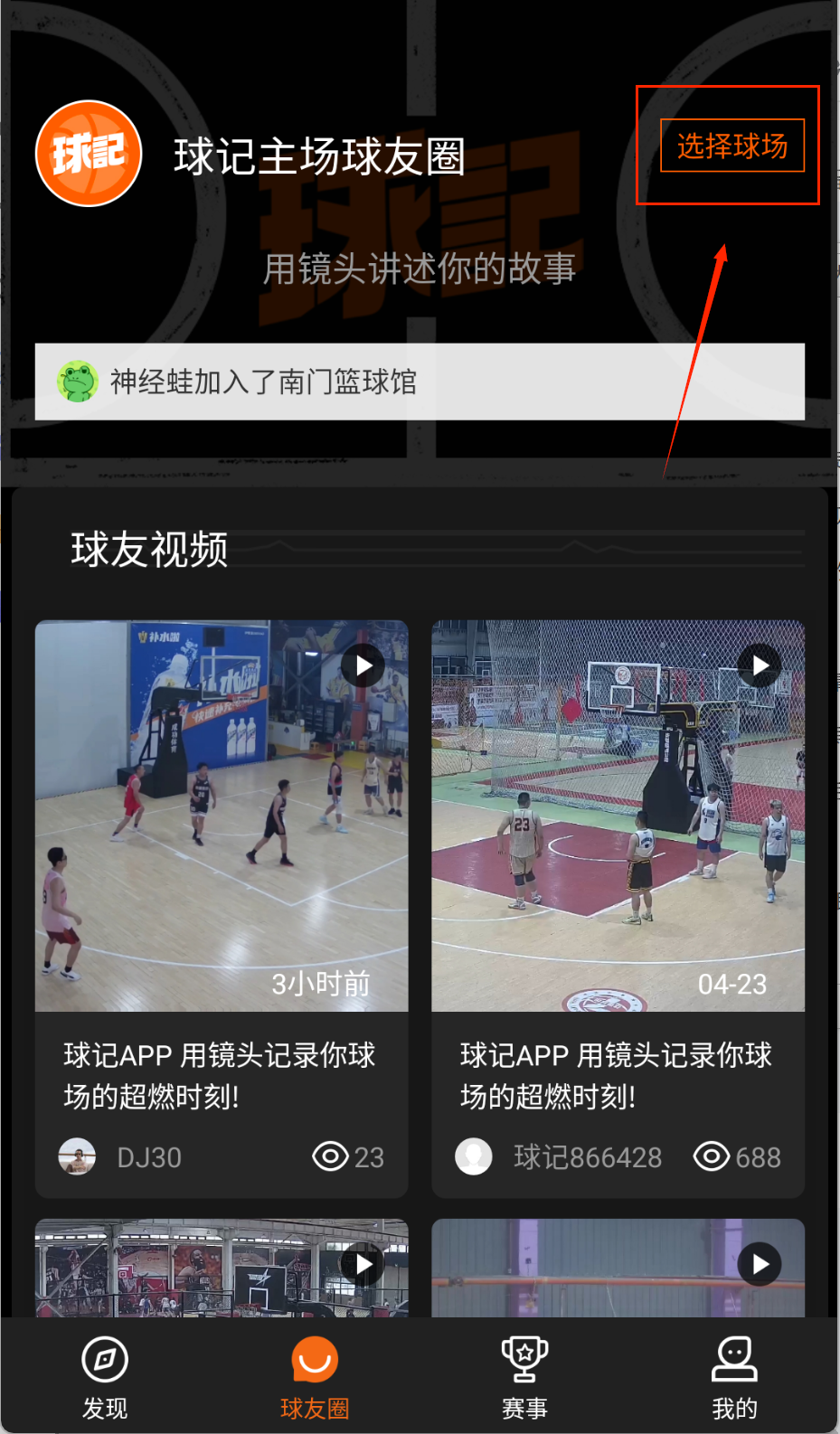The width and height of the screenshot is (840, 1434).
Task: Open the 我的 tab
Action: tap(734, 1375)
